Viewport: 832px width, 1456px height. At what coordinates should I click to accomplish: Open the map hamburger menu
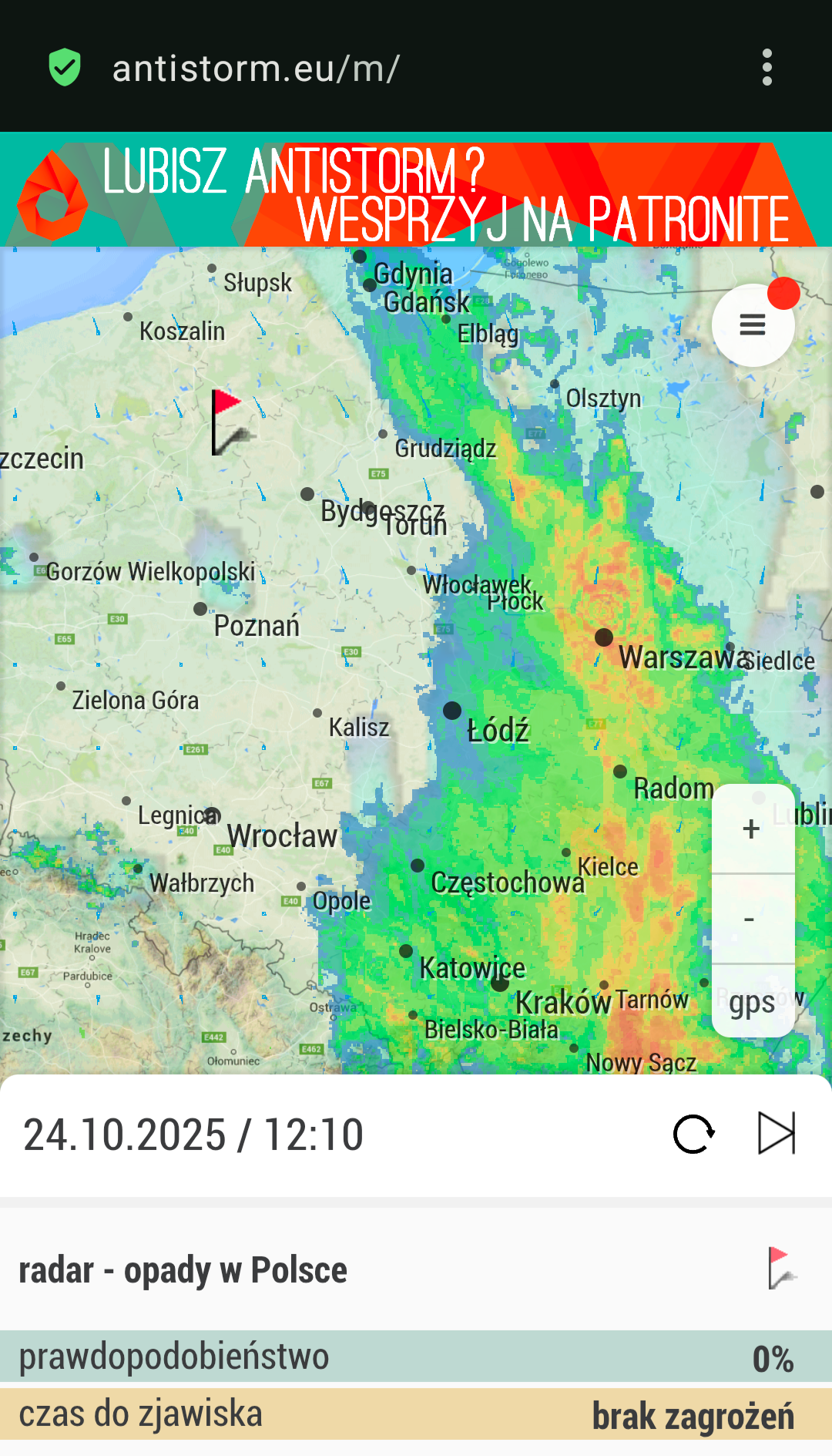753,324
